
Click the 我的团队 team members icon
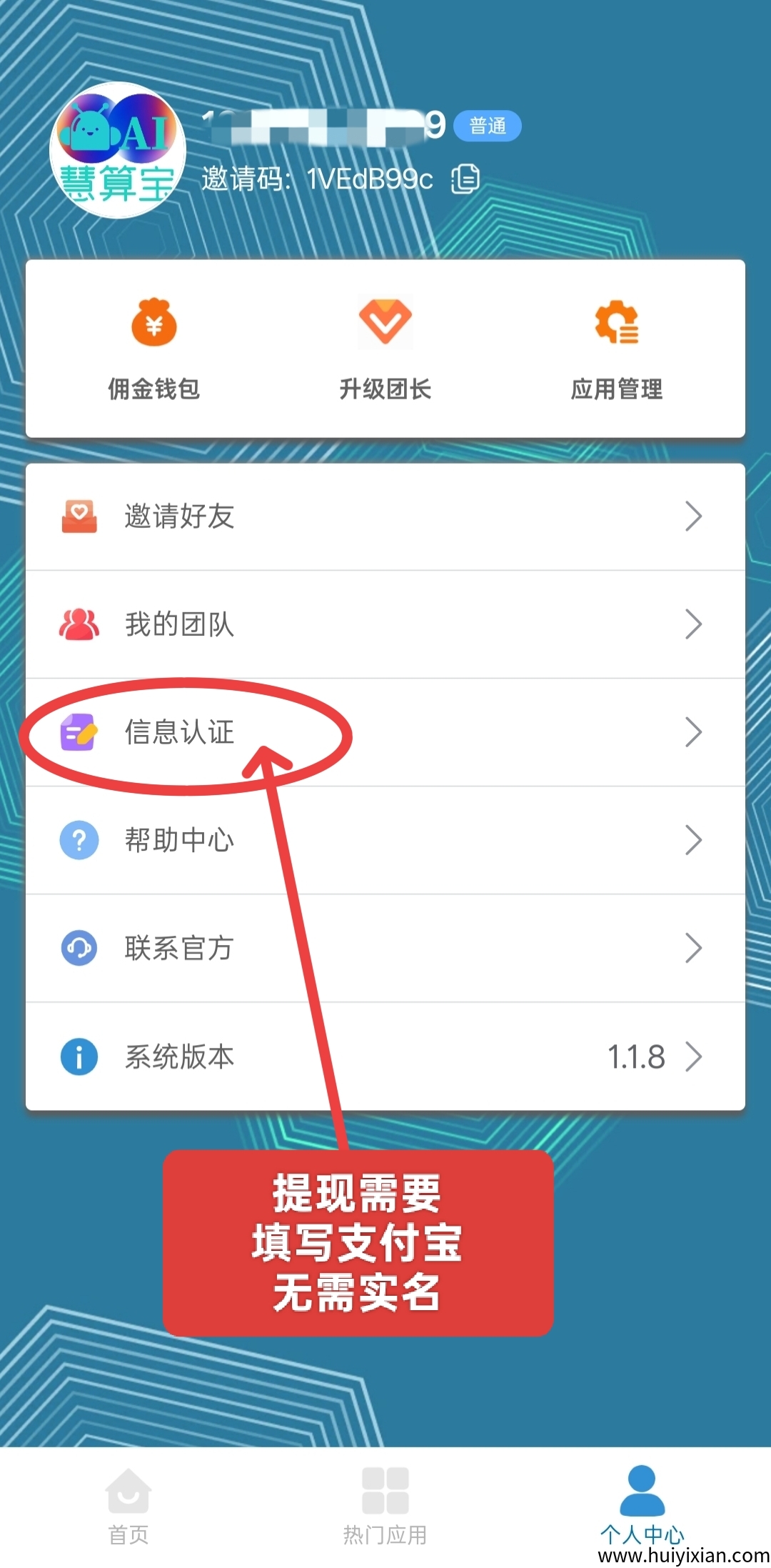(x=79, y=624)
